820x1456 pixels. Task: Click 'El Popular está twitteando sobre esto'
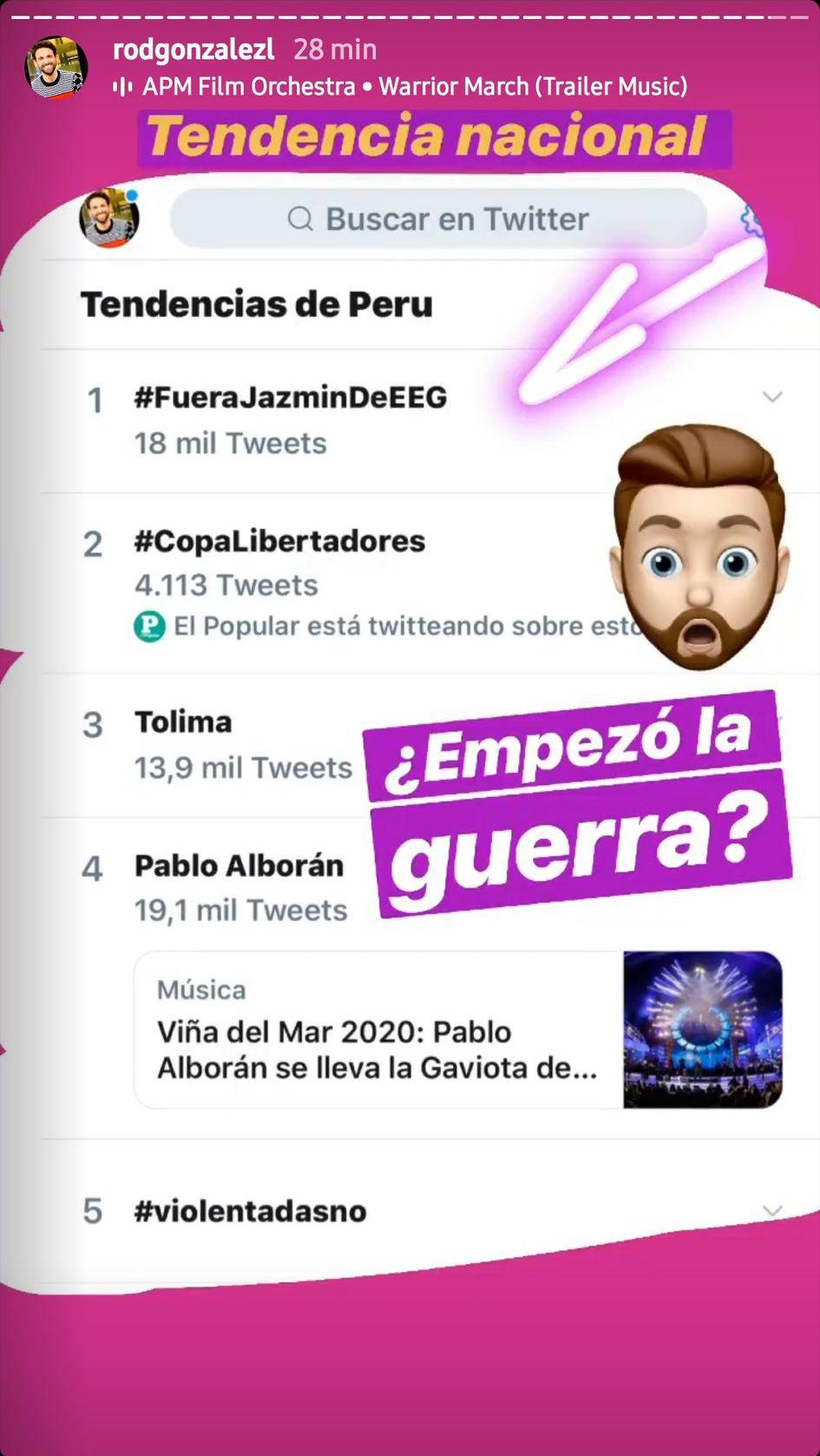pyautogui.click(x=364, y=625)
